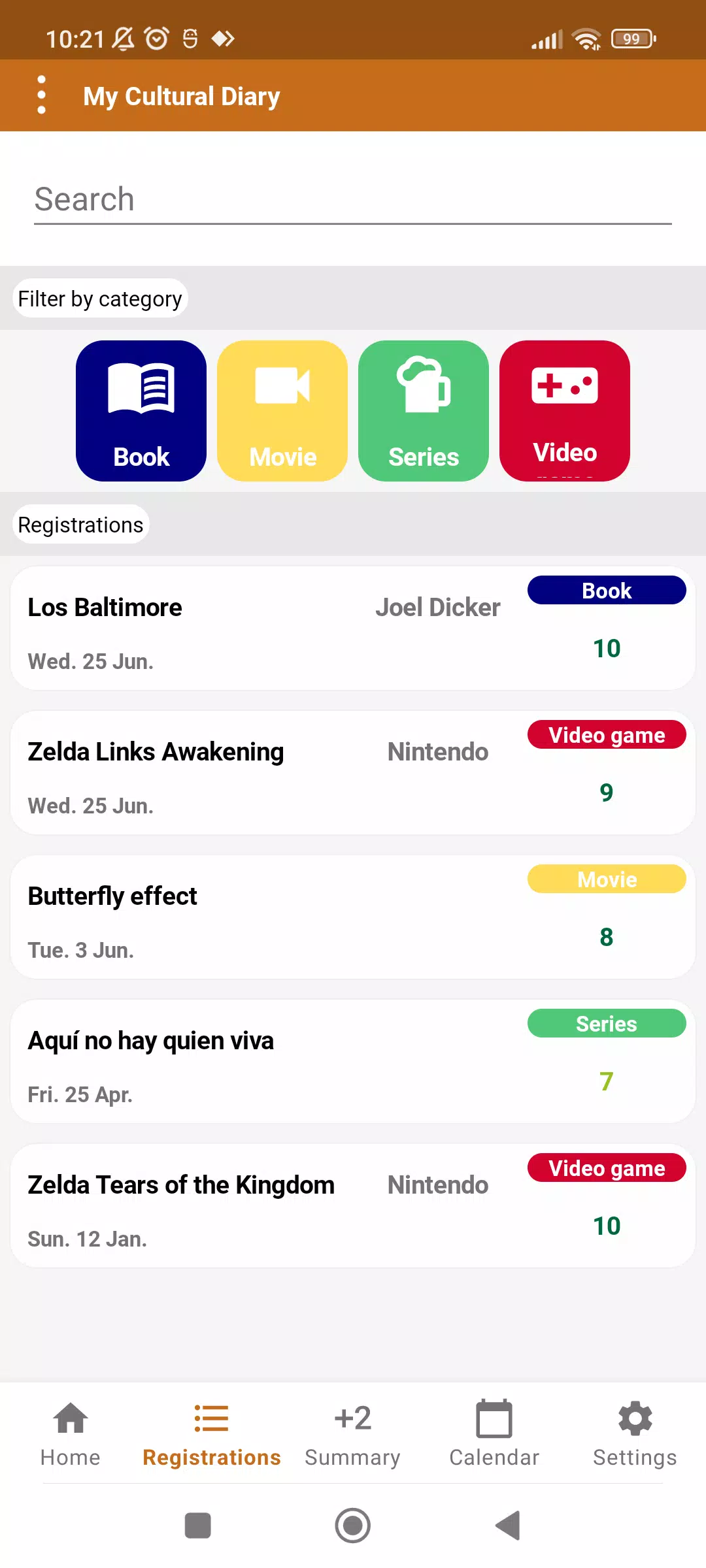Open the Calendar tab
Screen dimensions: 706x1568
pyautogui.click(x=494, y=1434)
